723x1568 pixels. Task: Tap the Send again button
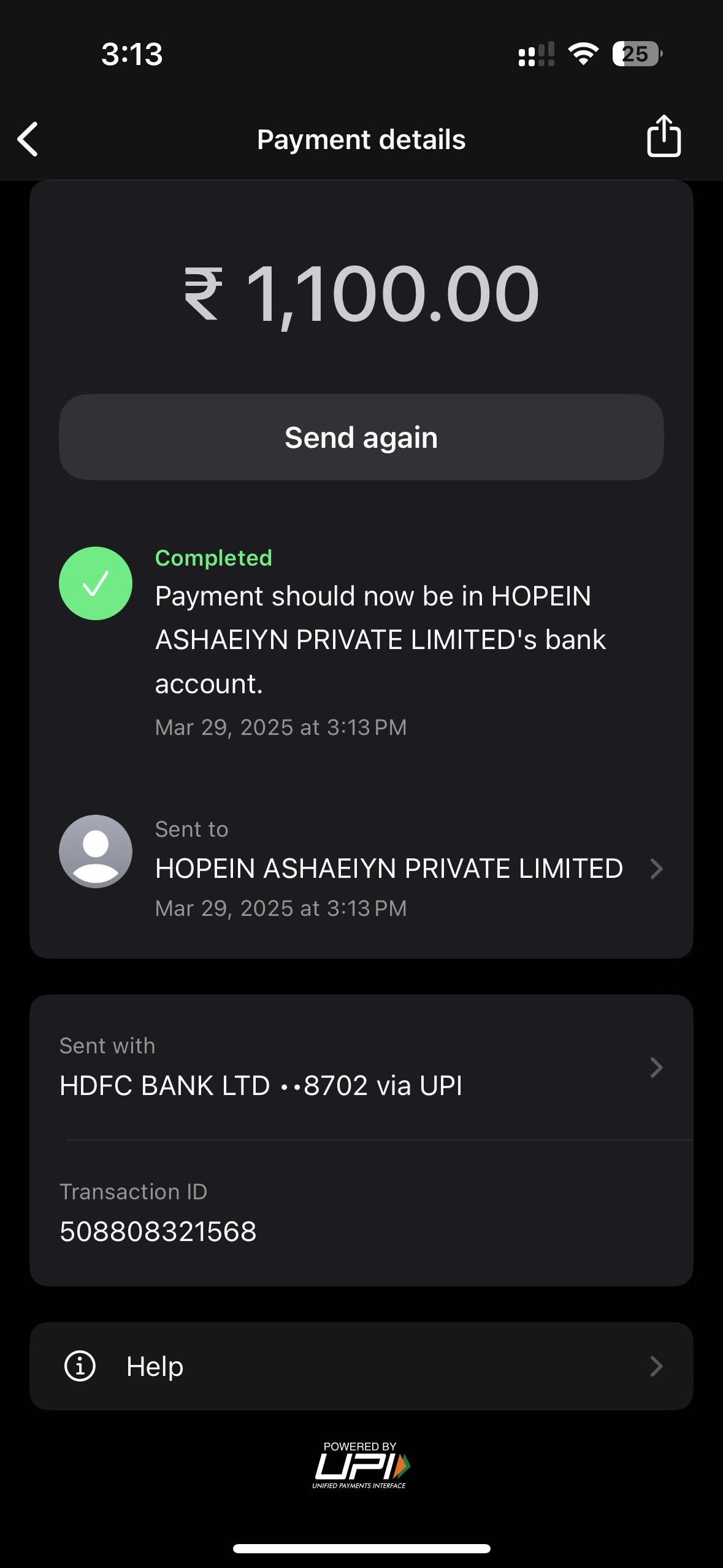click(361, 437)
